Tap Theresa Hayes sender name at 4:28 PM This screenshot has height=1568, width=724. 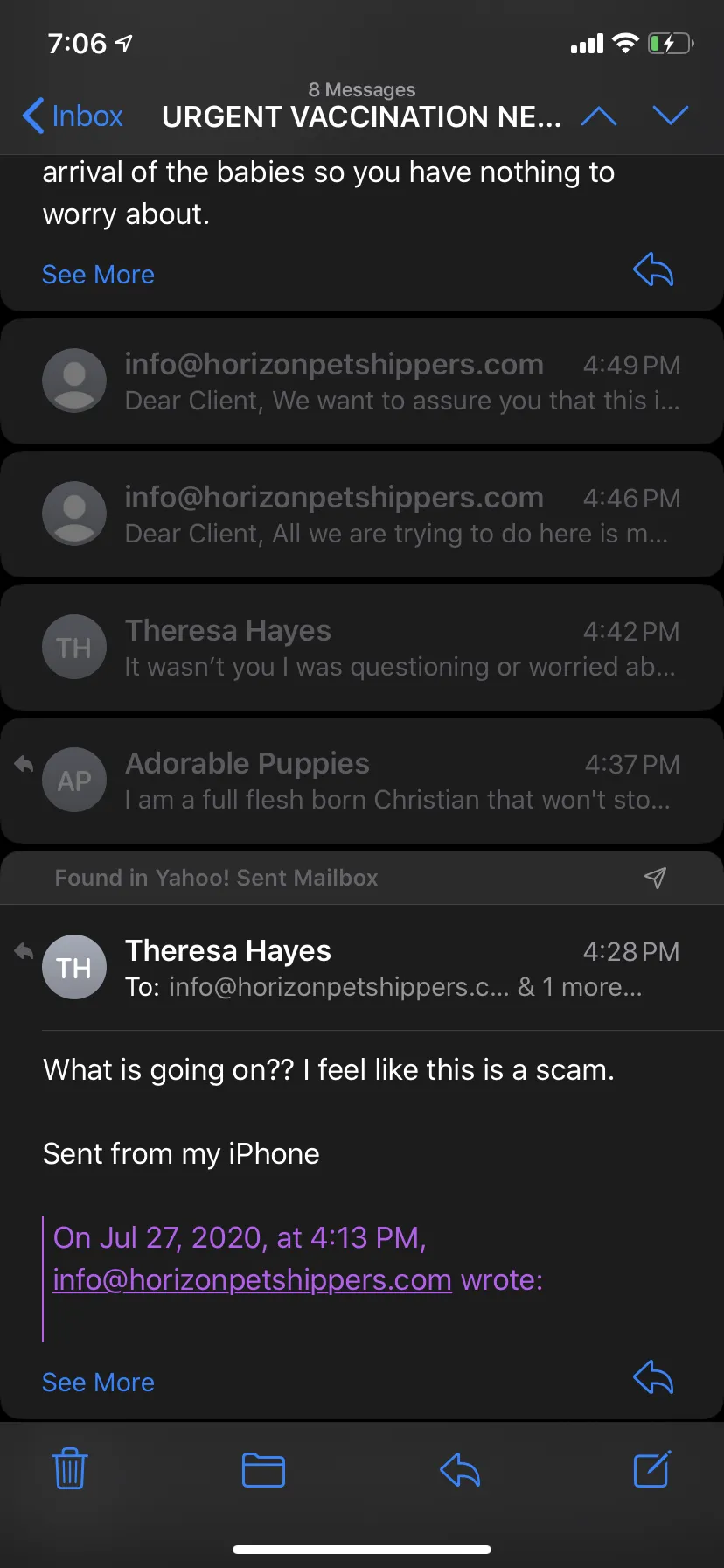pos(228,950)
